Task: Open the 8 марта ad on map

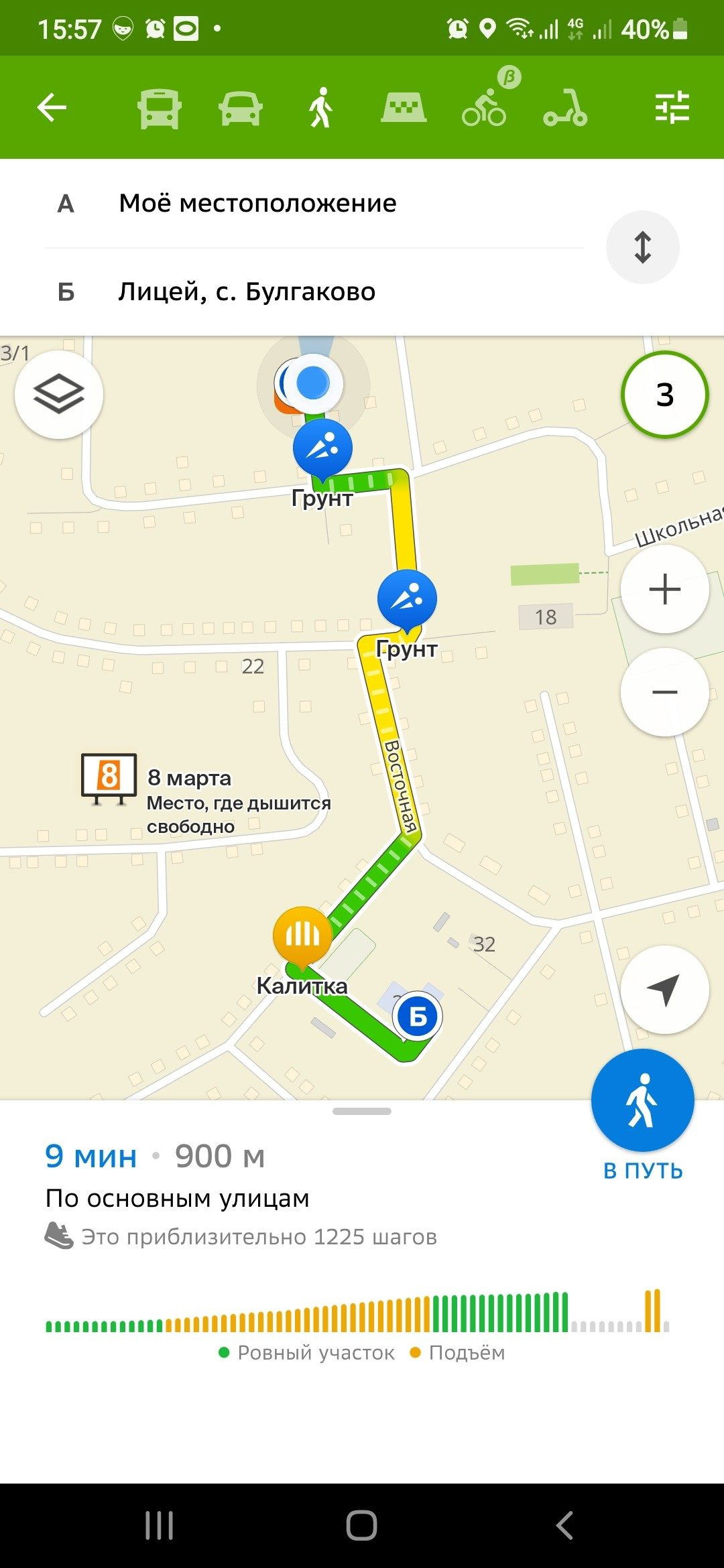Action: [109, 777]
